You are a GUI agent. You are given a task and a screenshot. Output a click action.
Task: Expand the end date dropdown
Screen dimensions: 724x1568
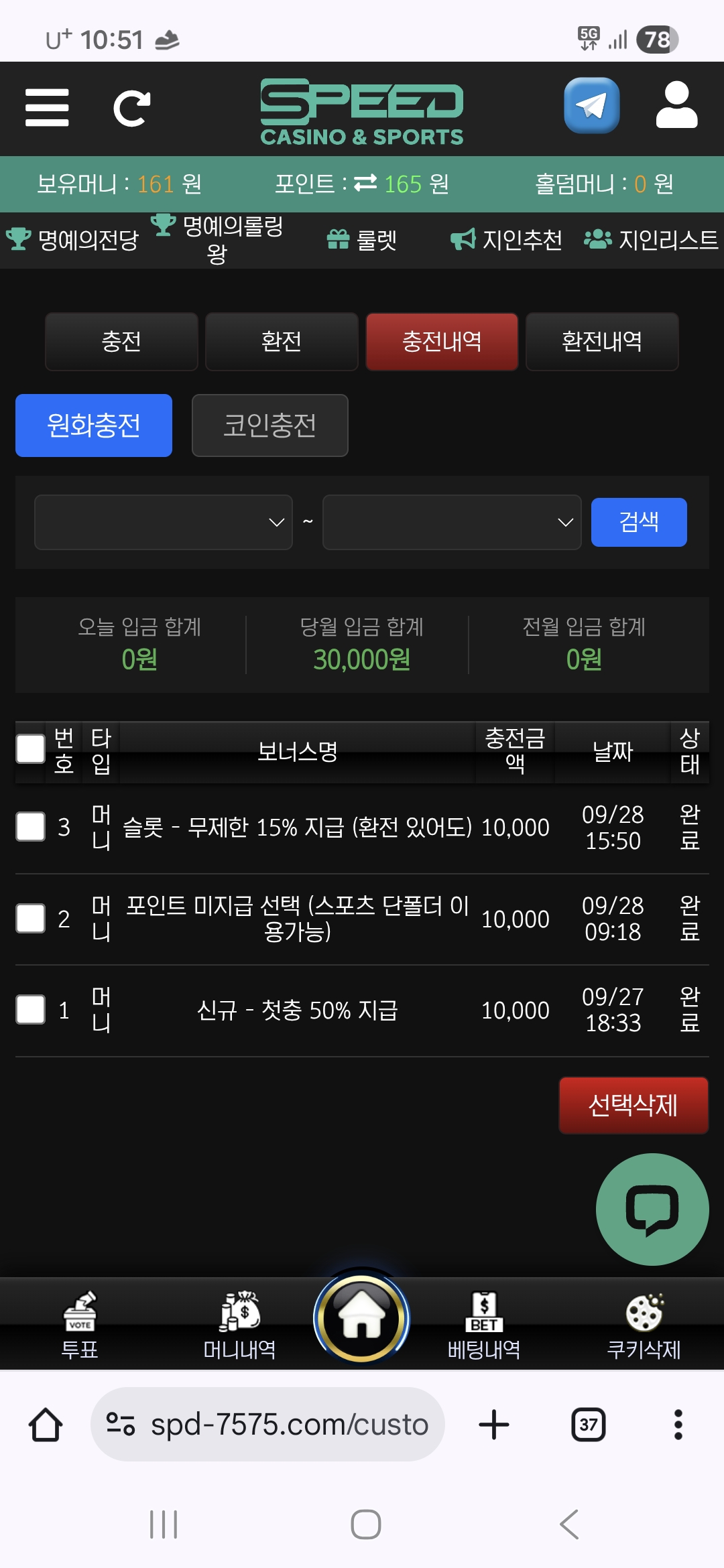click(451, 522)
